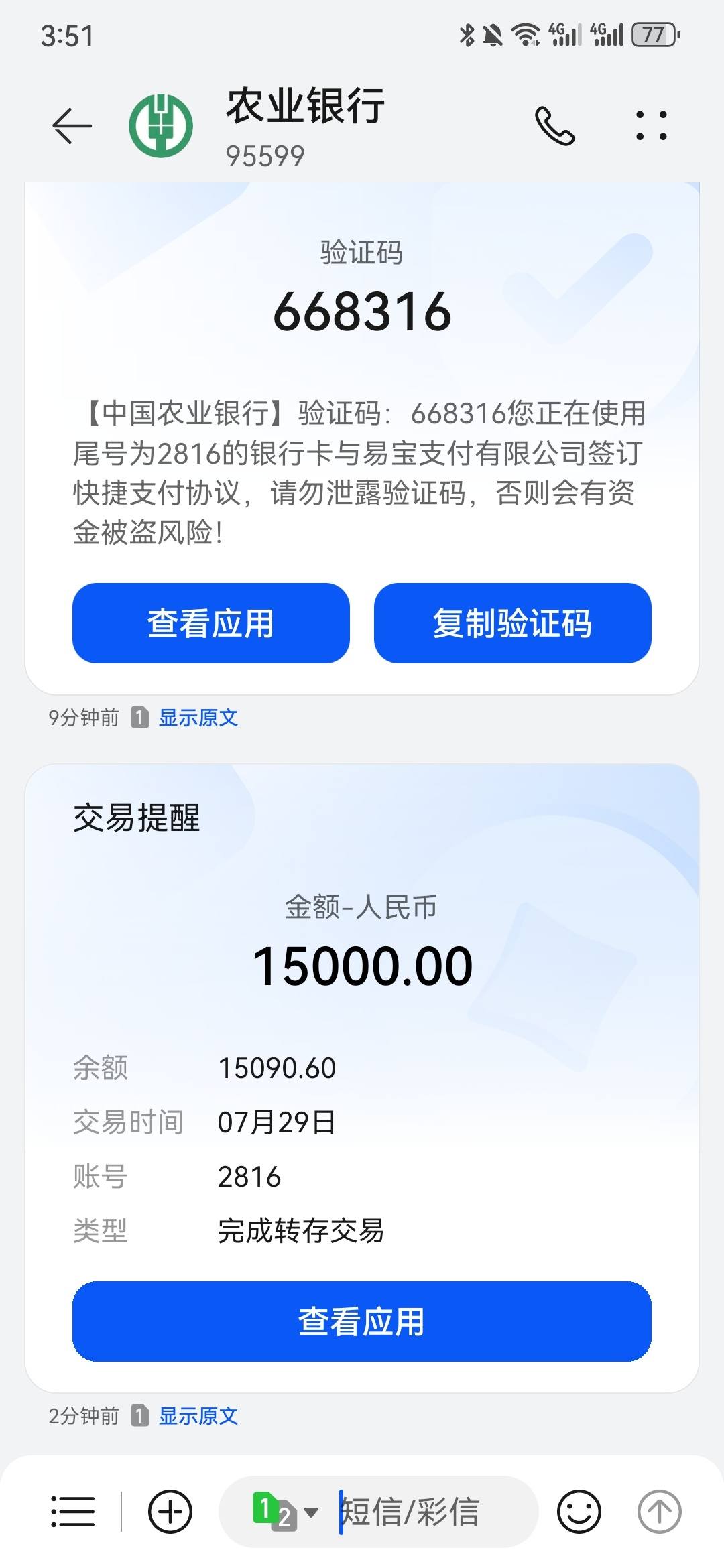Show original text of the 2分钟前 message
The image size is (724, 1568).
[x=198, y=1416]
